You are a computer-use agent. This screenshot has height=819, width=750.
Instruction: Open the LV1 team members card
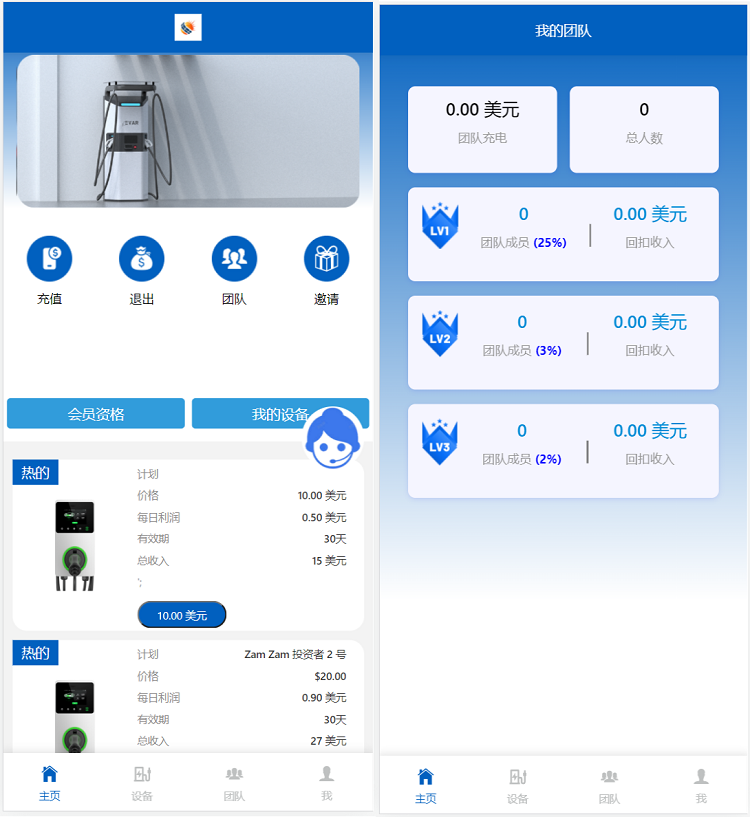pos(563,234)
